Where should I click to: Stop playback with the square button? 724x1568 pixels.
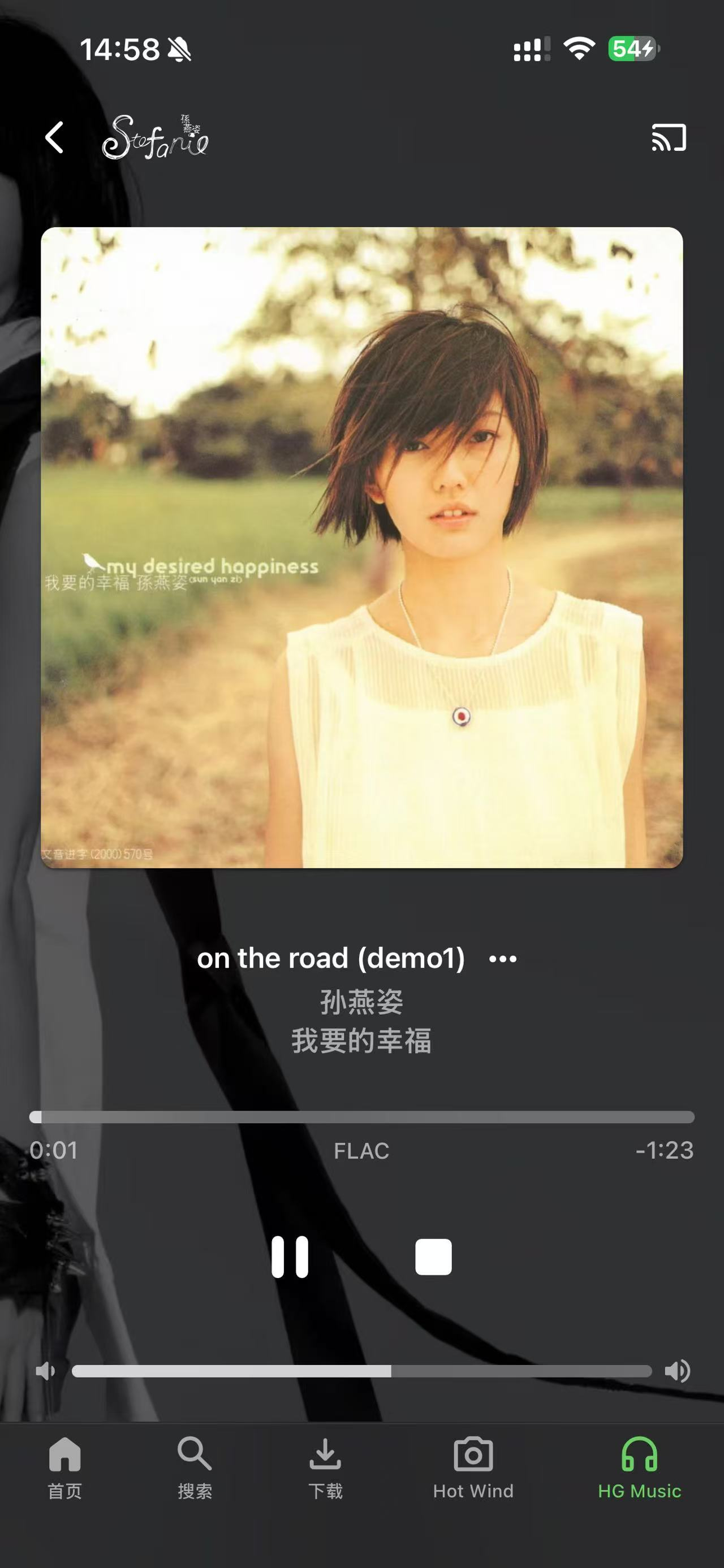coord(433,1257)
